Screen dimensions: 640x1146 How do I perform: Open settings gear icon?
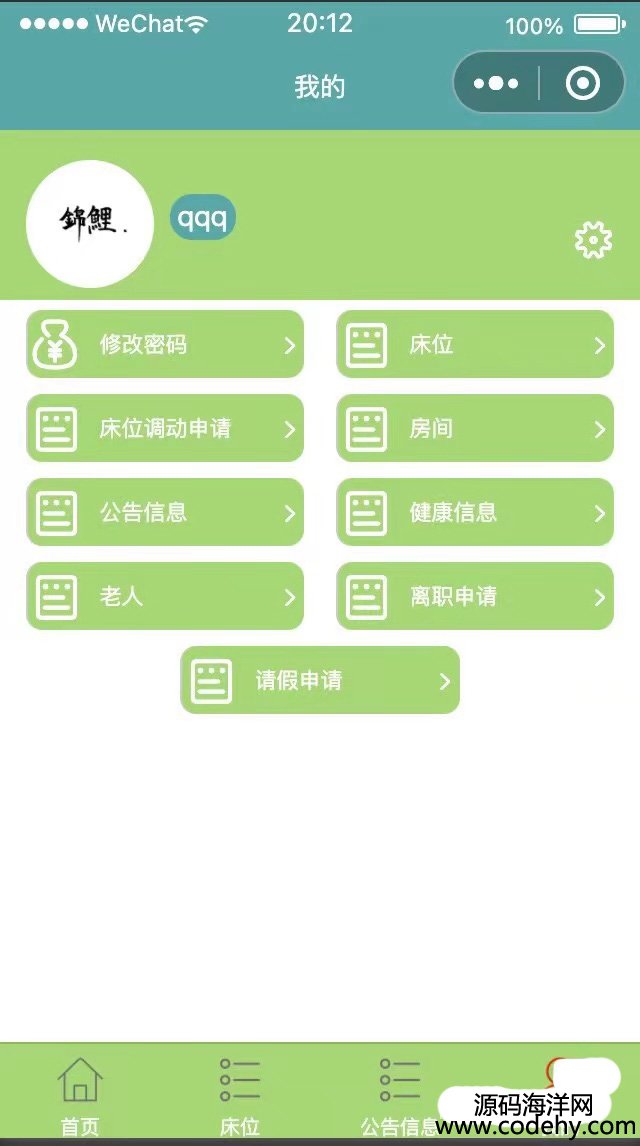click(x=593, y=241)
